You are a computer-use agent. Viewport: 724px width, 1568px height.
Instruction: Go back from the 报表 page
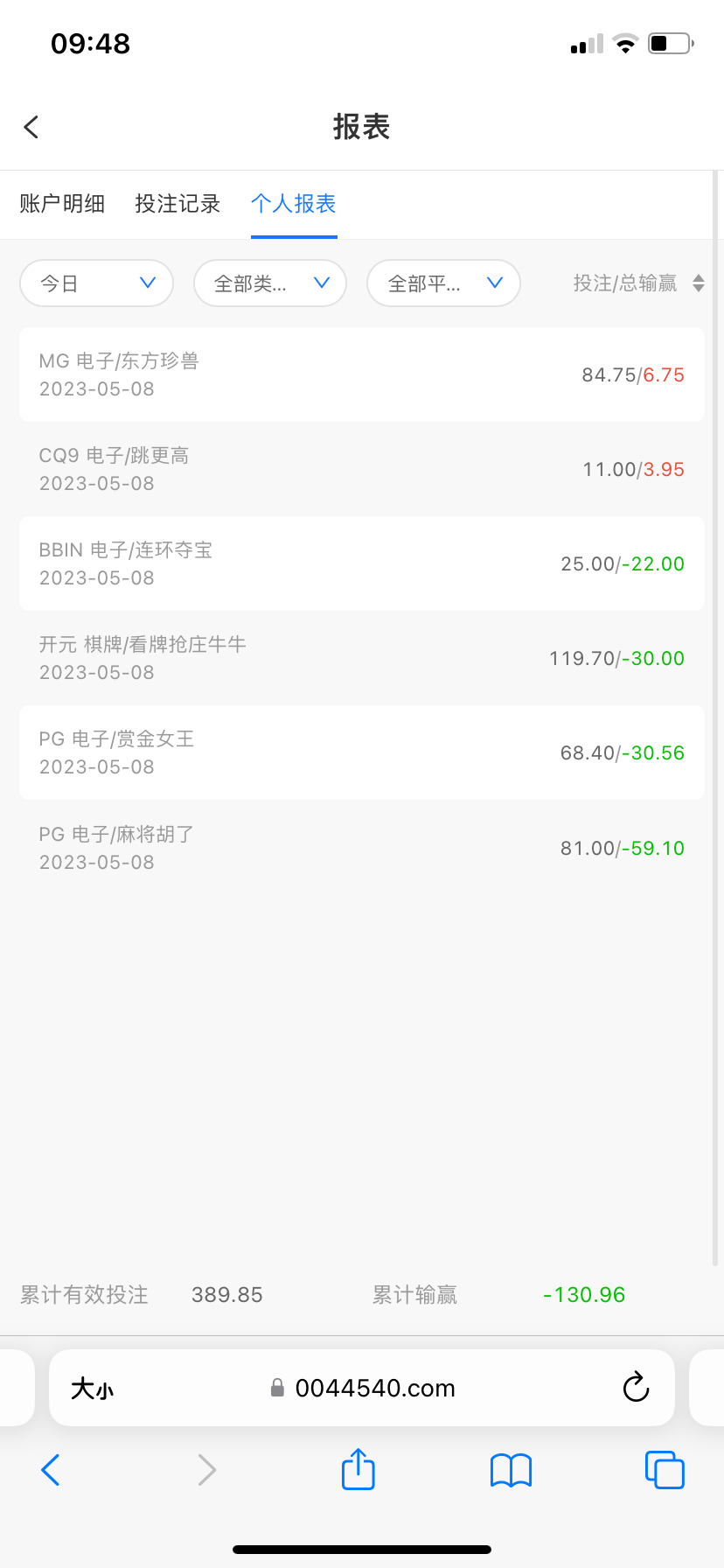click(x=31, y=127)
